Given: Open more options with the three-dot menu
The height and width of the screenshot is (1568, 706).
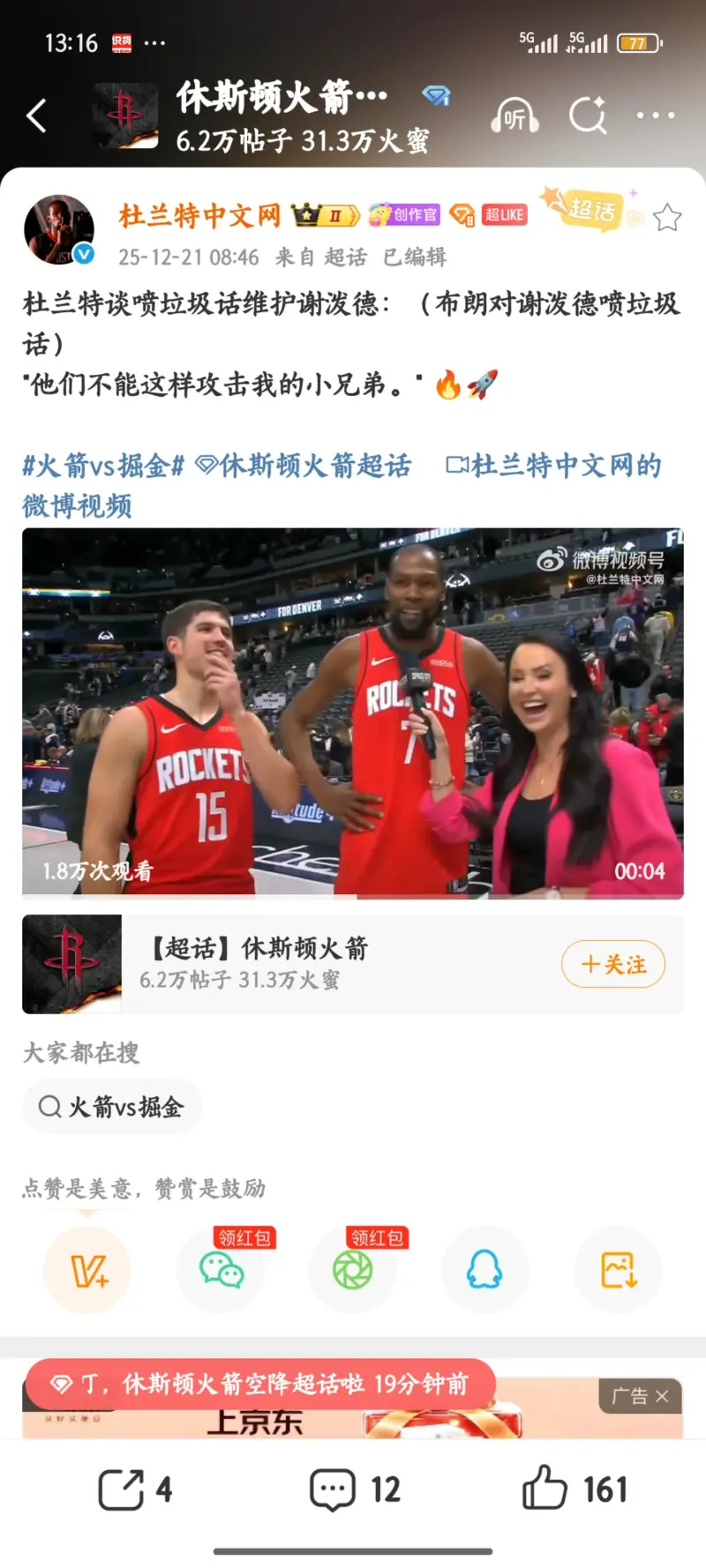Looking at the screenshot, I should (x=655, y=116).
